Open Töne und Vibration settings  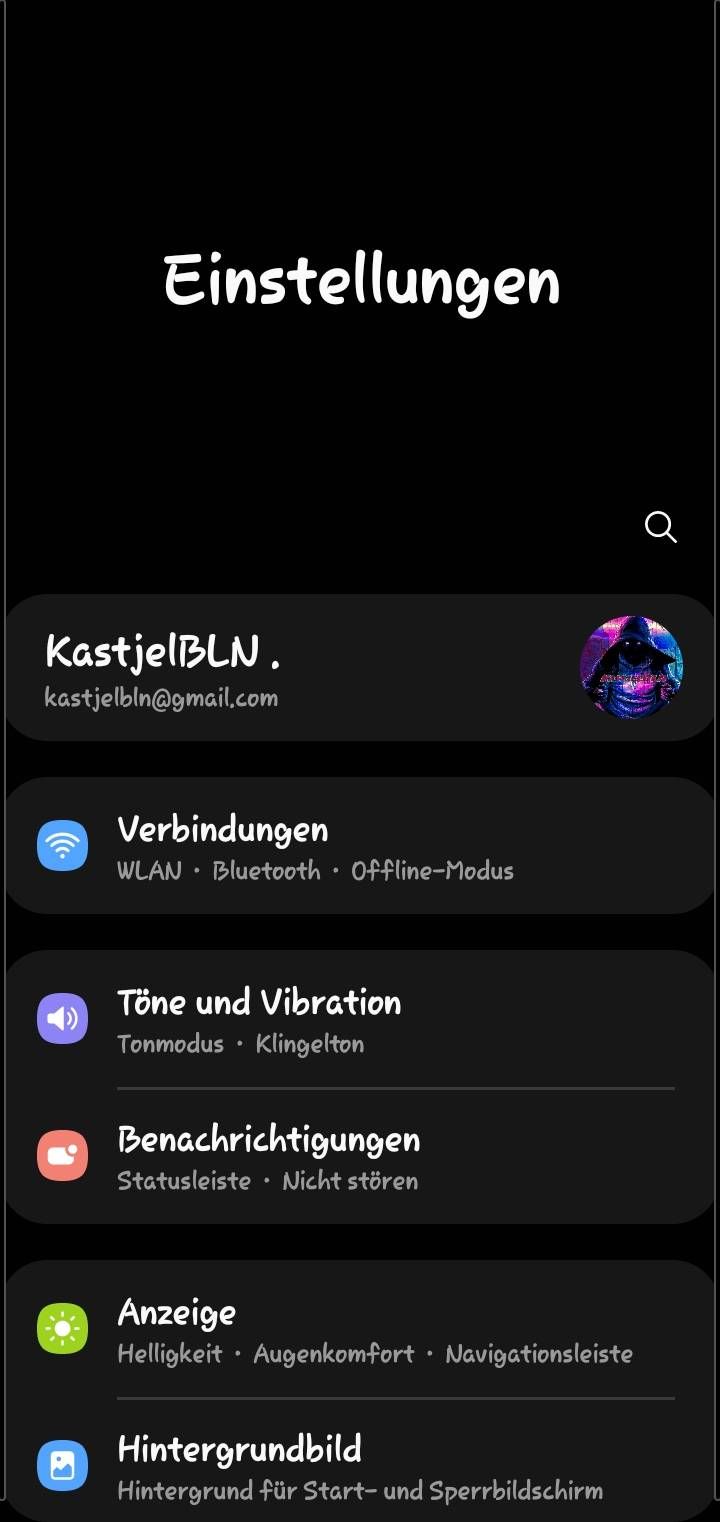click(322, 1020)
